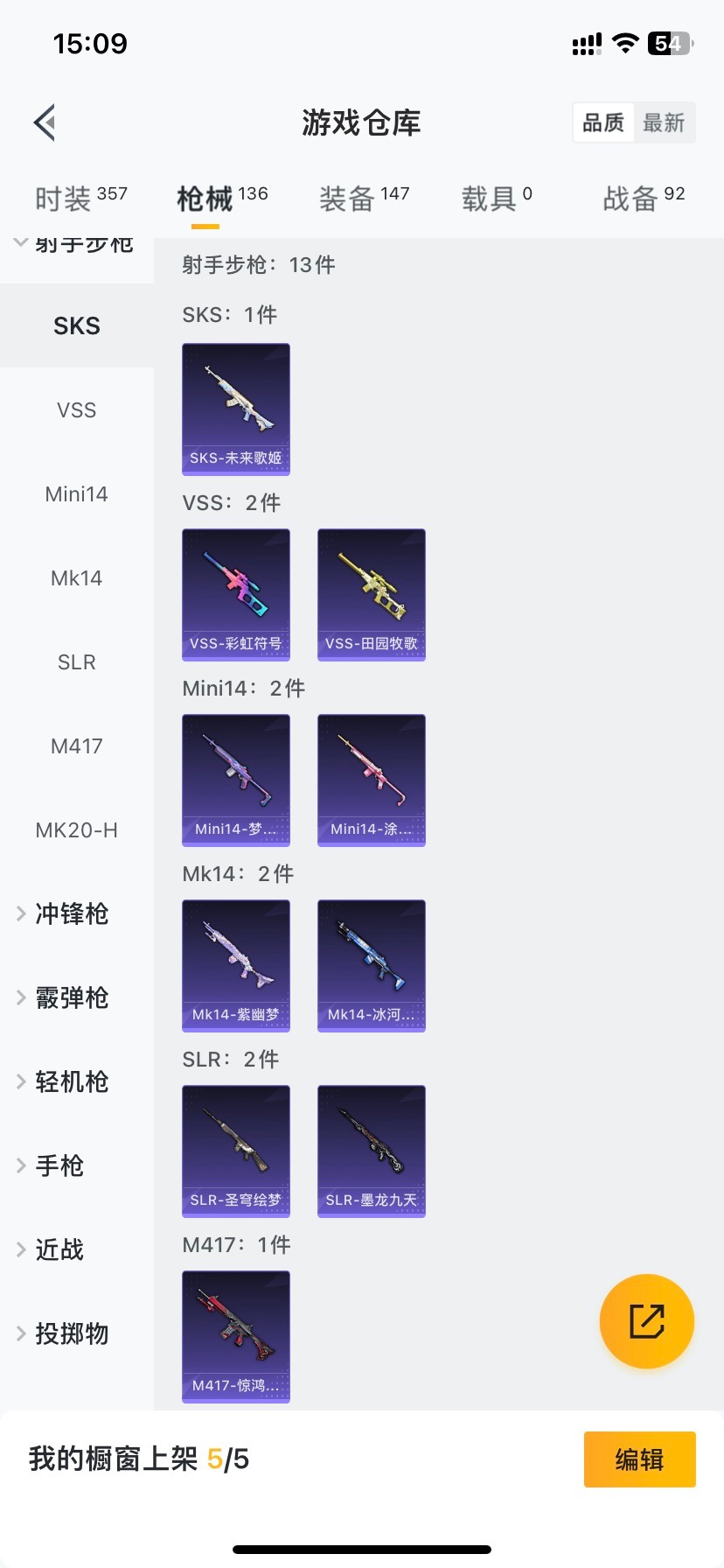
Task: View the VSS-彩虹符号 skin
Action: point(236,594)
